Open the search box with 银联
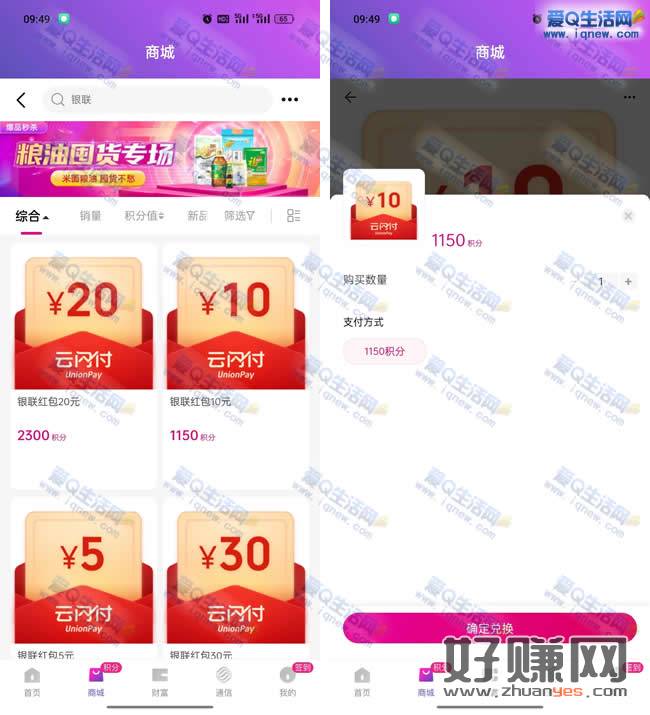Viewport: 650px width, 715px height. click(157, 100)
